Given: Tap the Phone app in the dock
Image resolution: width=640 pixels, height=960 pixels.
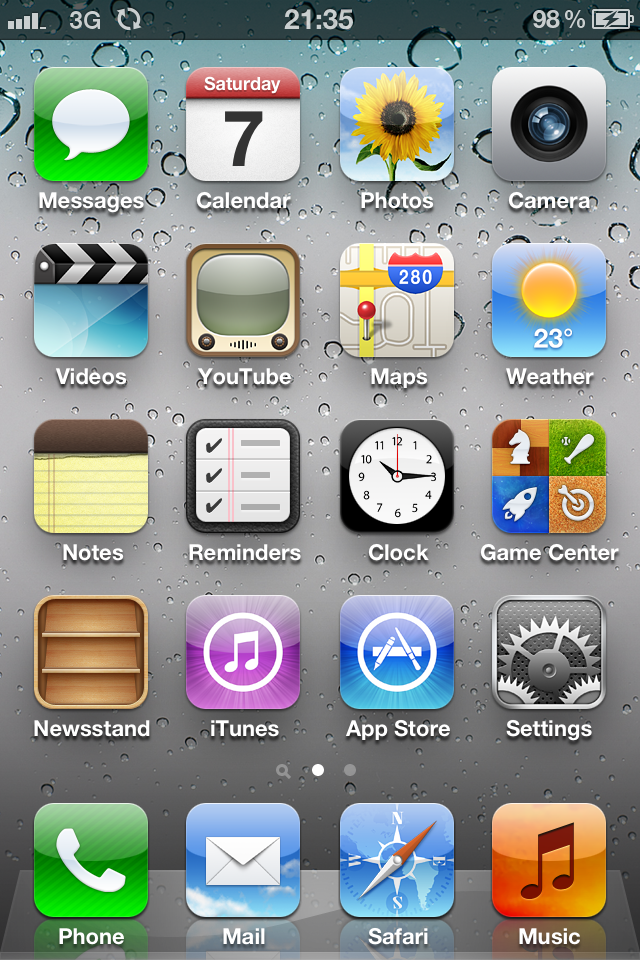Looking at the screenshot, I should (91, 860).
